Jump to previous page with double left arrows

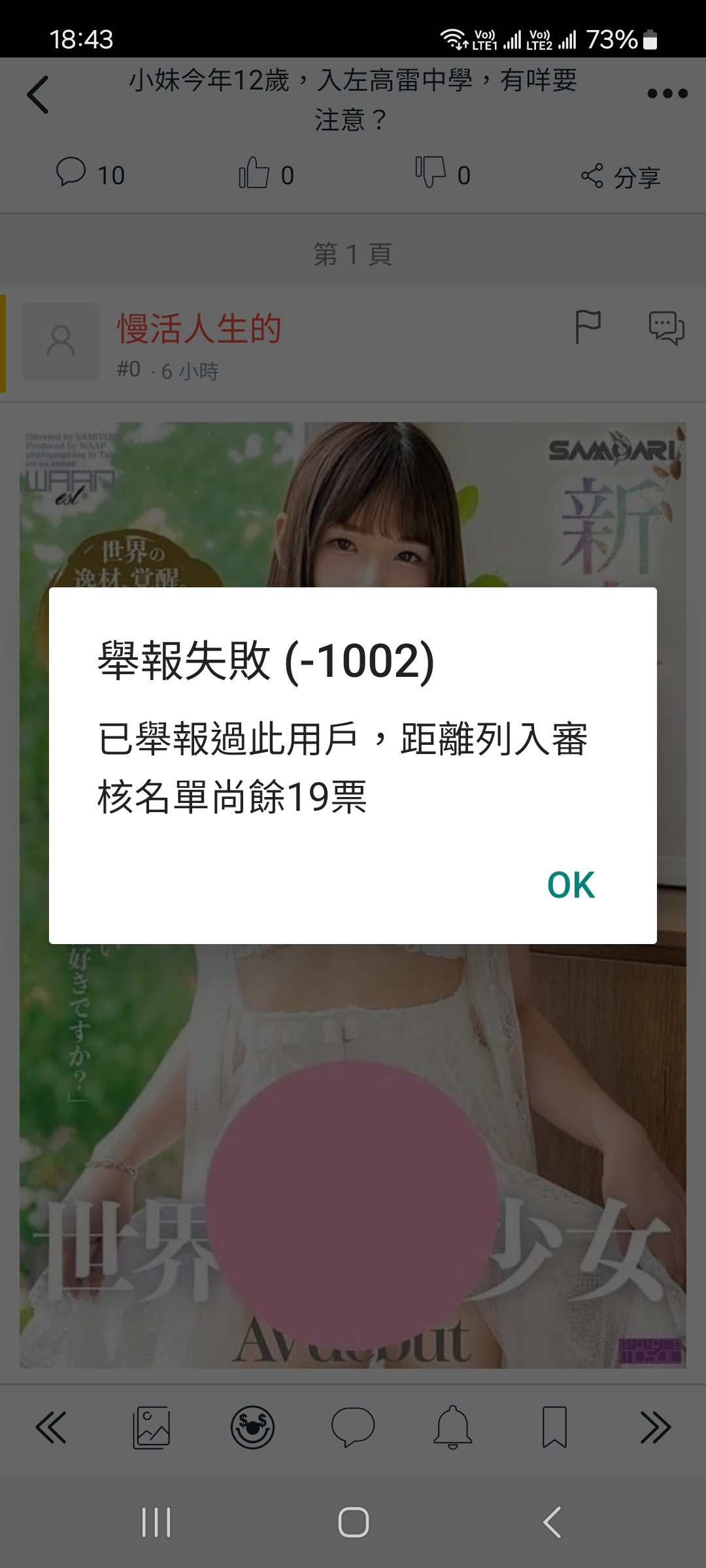[x=51, y=1427]
